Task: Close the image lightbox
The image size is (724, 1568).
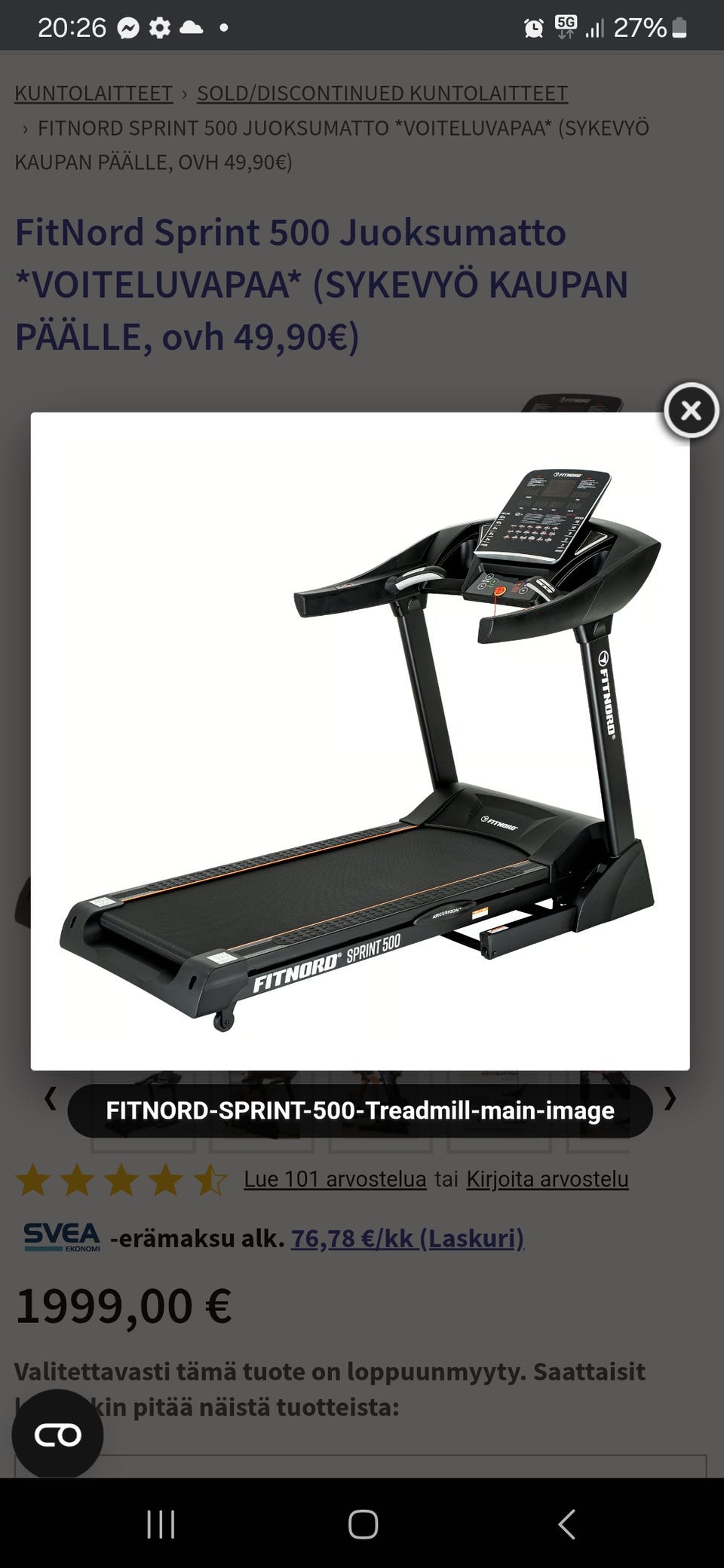Action: click(x=691, y=410)
